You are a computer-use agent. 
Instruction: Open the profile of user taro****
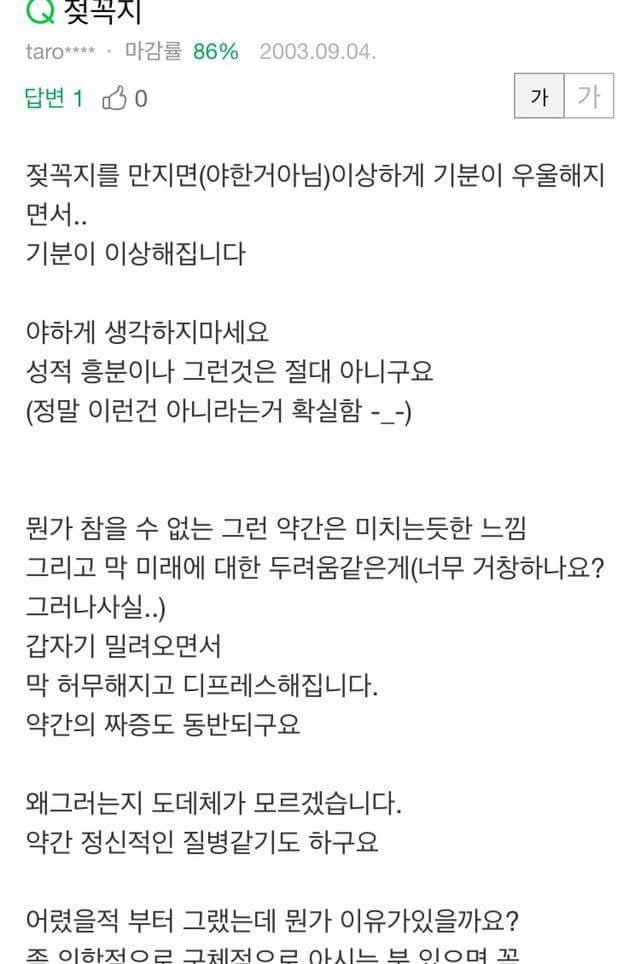point(61,51)
